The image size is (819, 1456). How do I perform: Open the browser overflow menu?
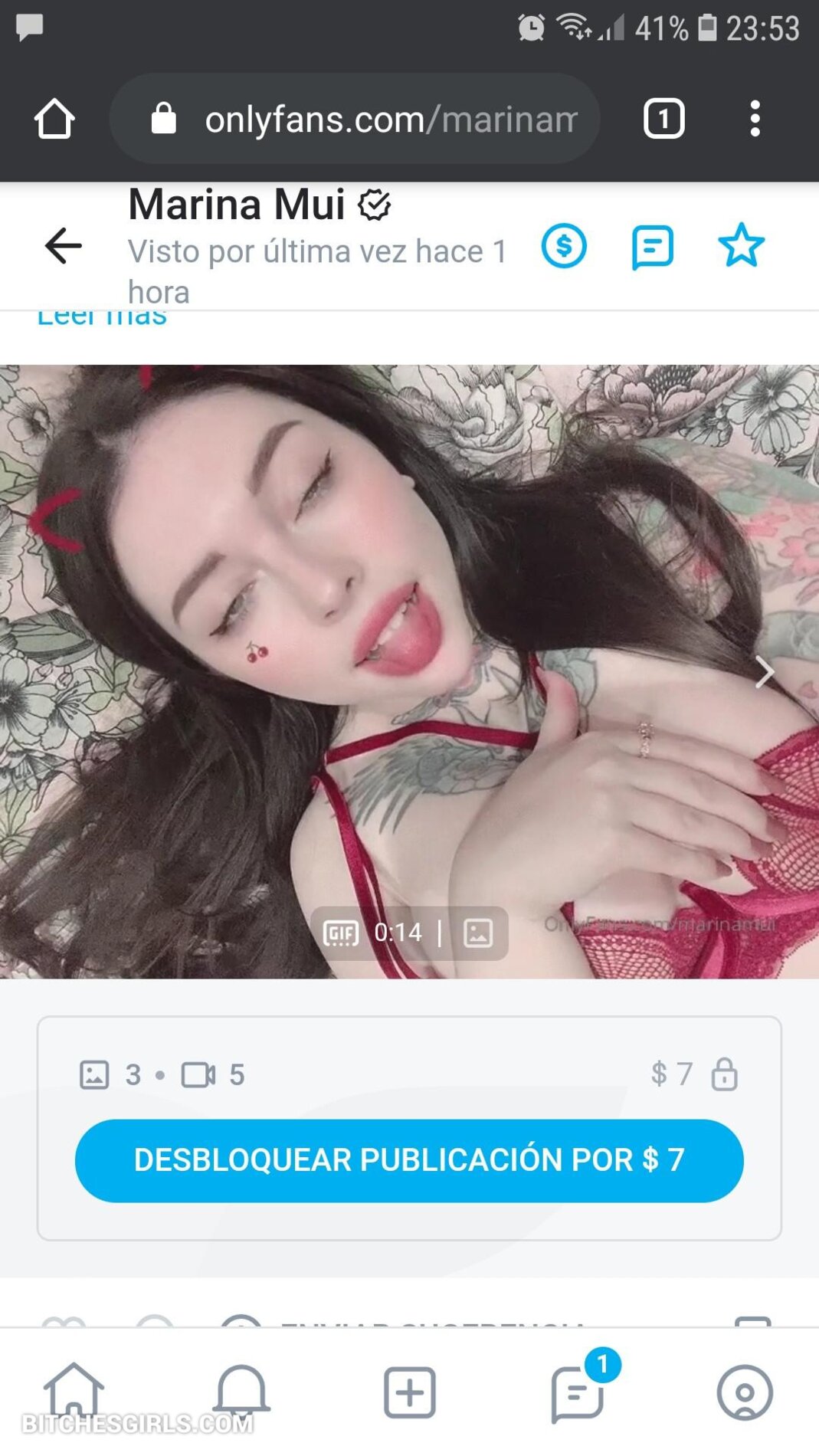tap(755, 119)
